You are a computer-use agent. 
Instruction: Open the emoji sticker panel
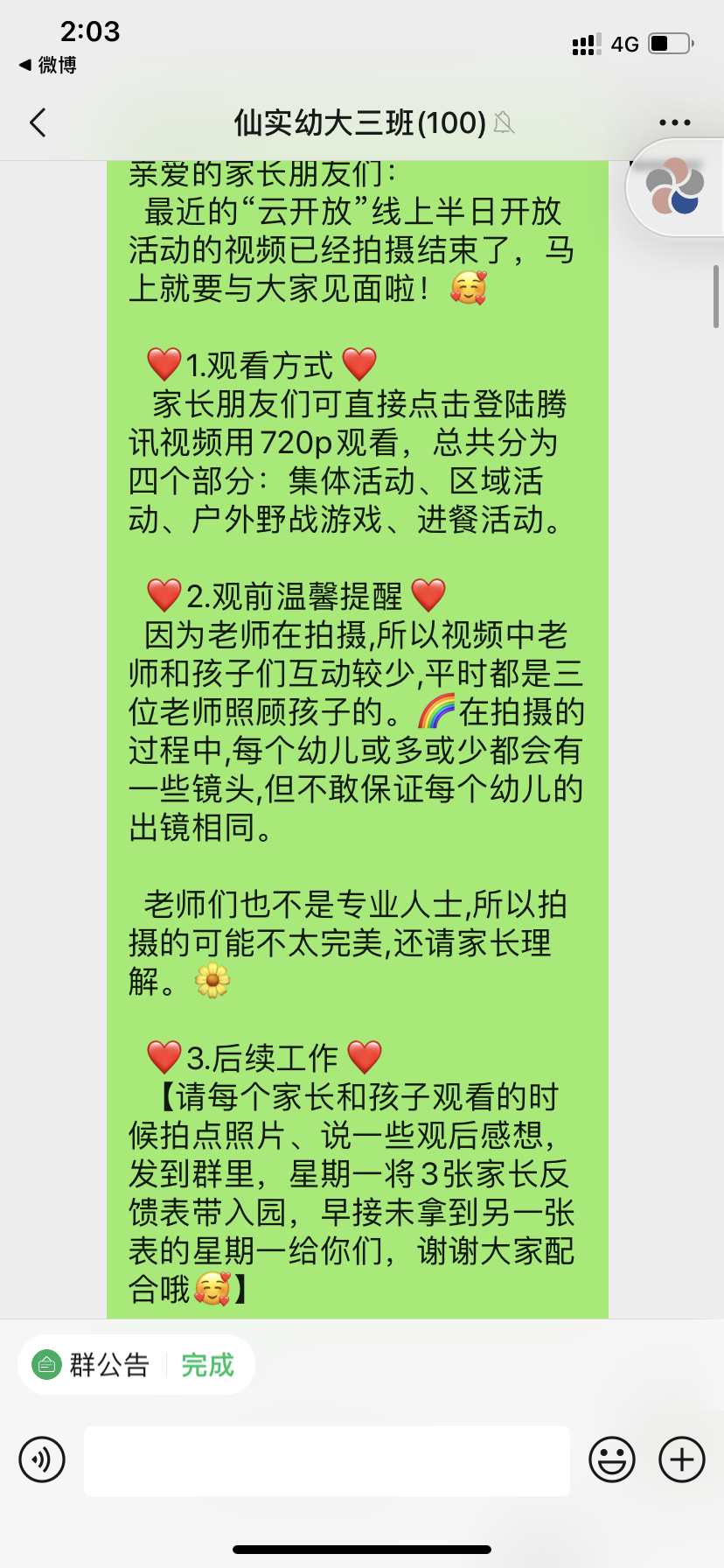[x=611, y=1459]
